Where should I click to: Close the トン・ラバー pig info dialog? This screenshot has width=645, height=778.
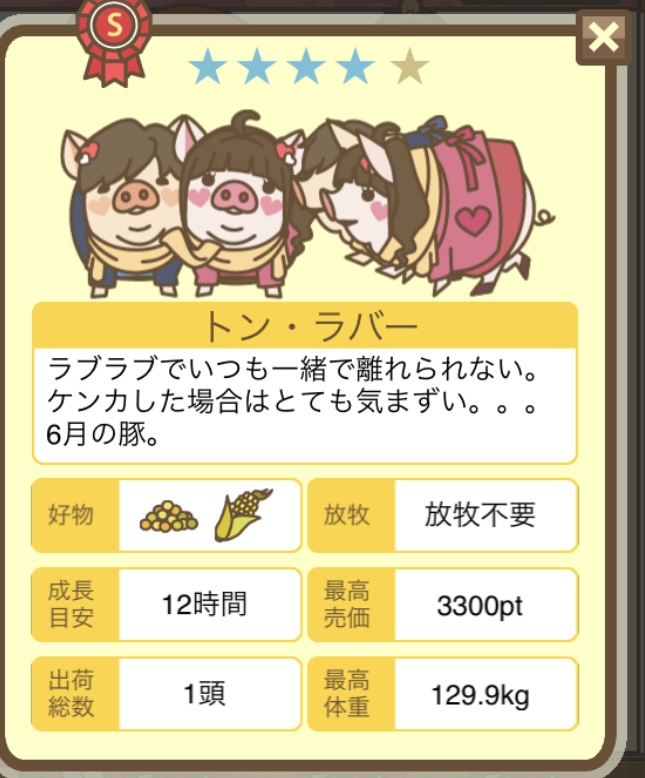point(604,38)
